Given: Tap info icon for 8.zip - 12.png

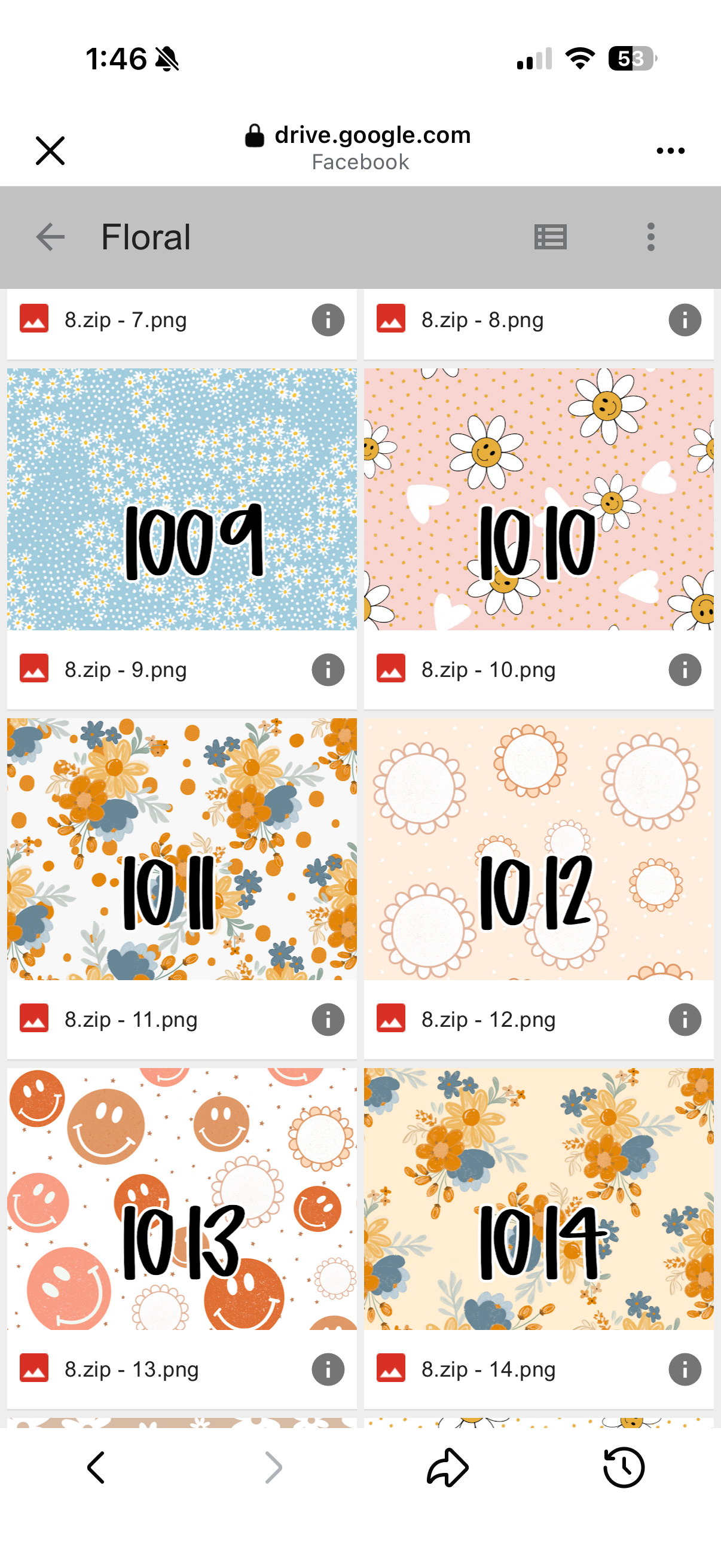Looking at the screenshot, I should (685, 1020).
